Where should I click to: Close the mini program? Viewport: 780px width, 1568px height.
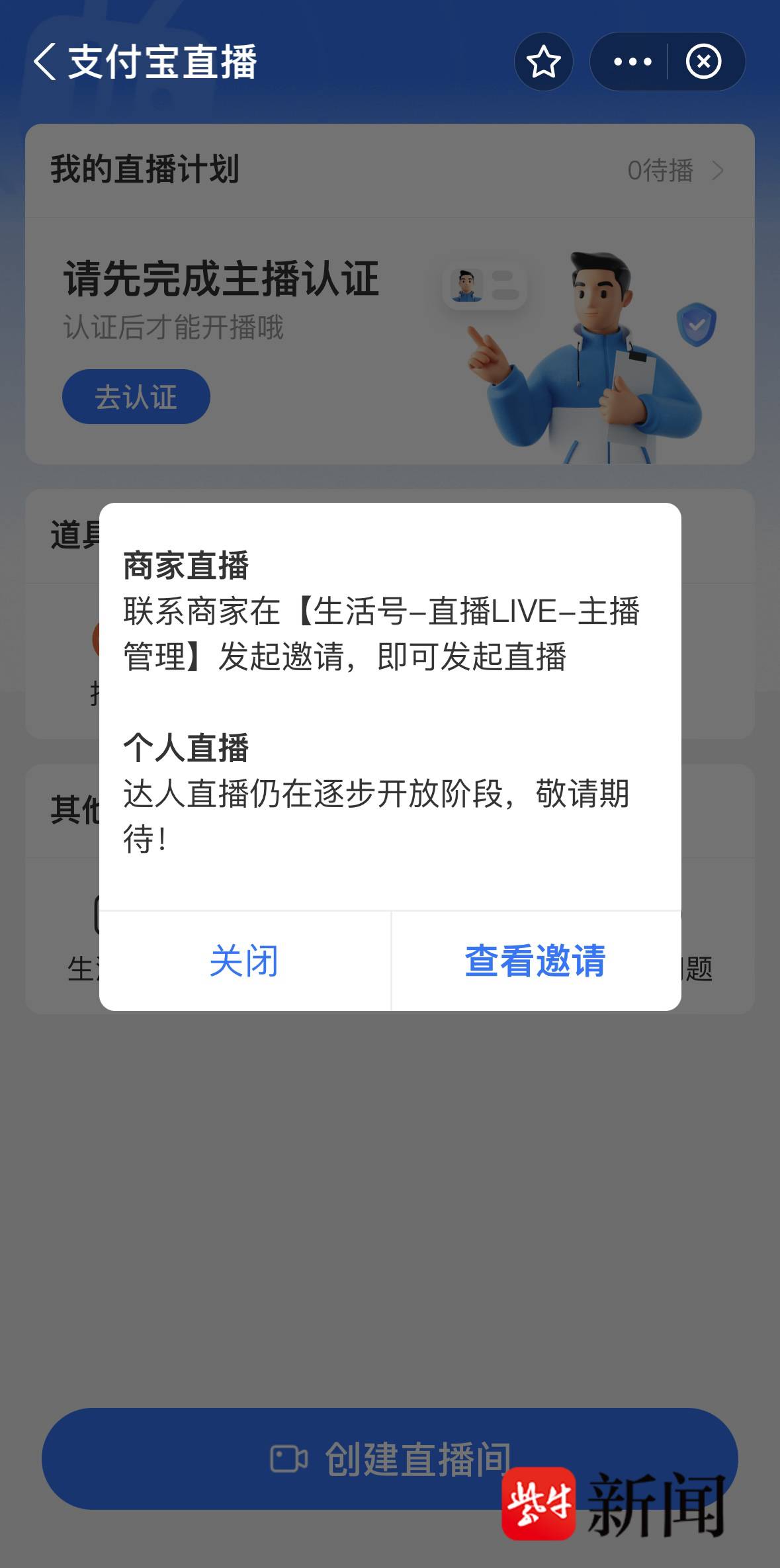[x=703, y=62]
